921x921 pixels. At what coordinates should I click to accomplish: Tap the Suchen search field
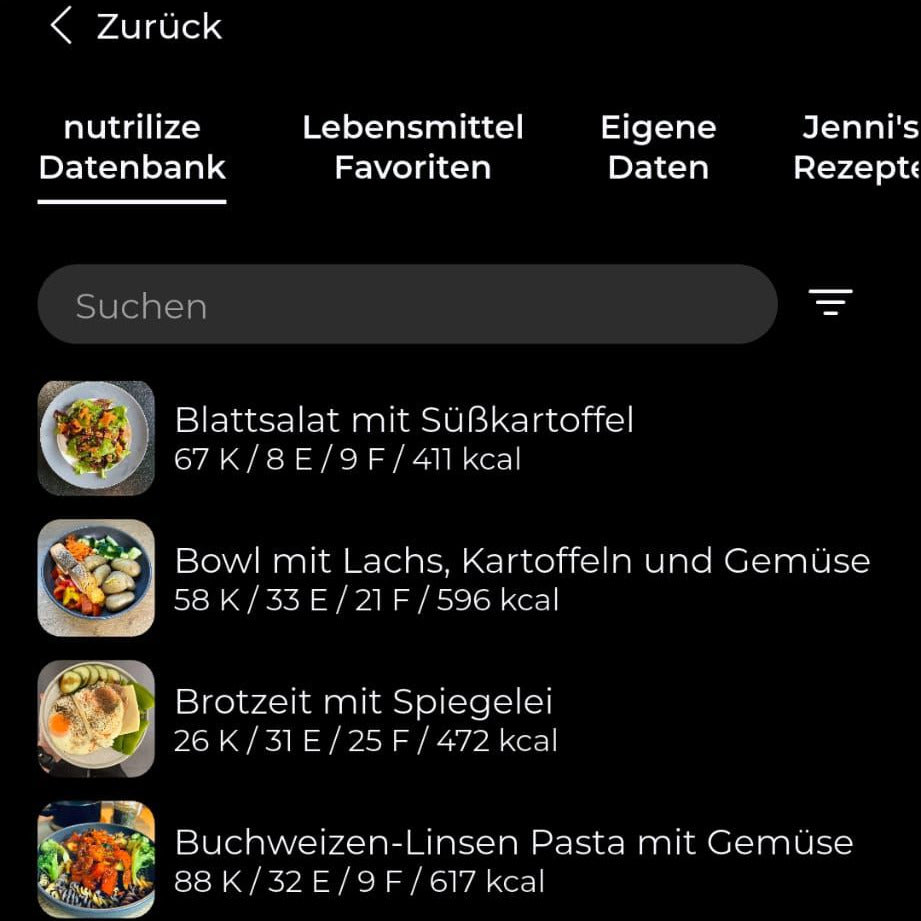406,305
